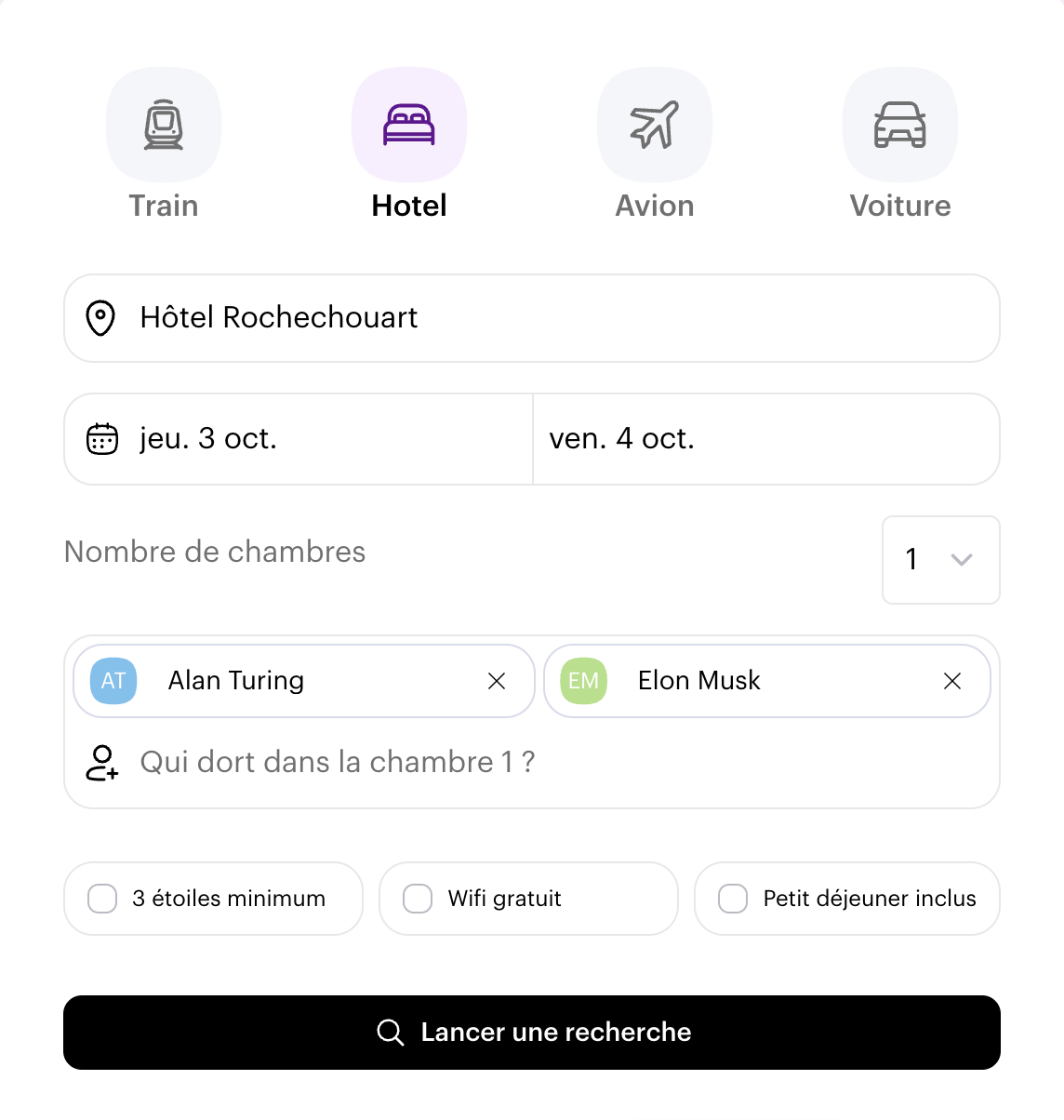Image resolution: width=1064 pixels, height=1120 pixels.
Task: Tap Lancer une recherche button
Action: (532, 1033)
